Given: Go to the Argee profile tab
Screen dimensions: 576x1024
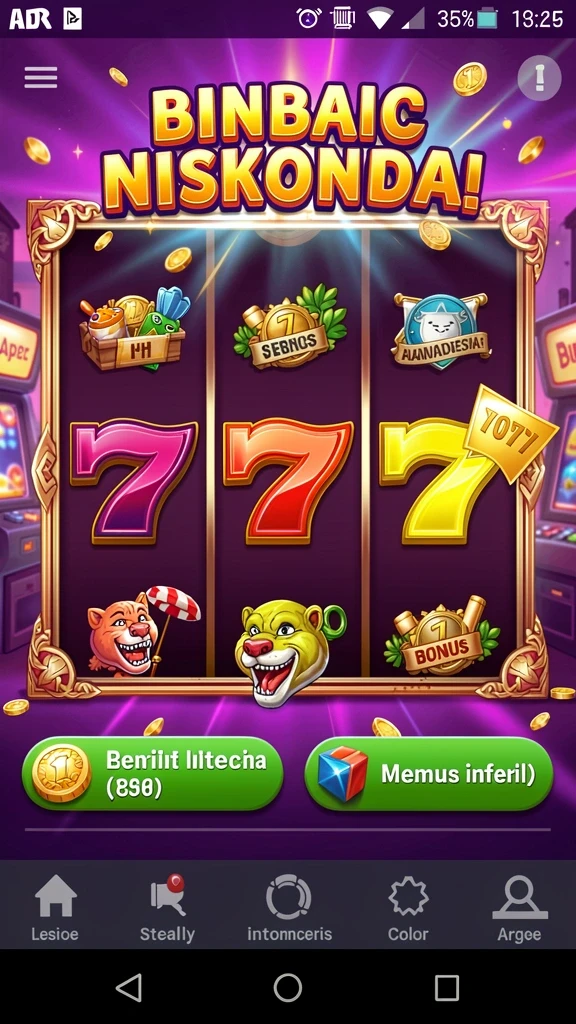Looking at the screenshot, I should pos(519,908).
